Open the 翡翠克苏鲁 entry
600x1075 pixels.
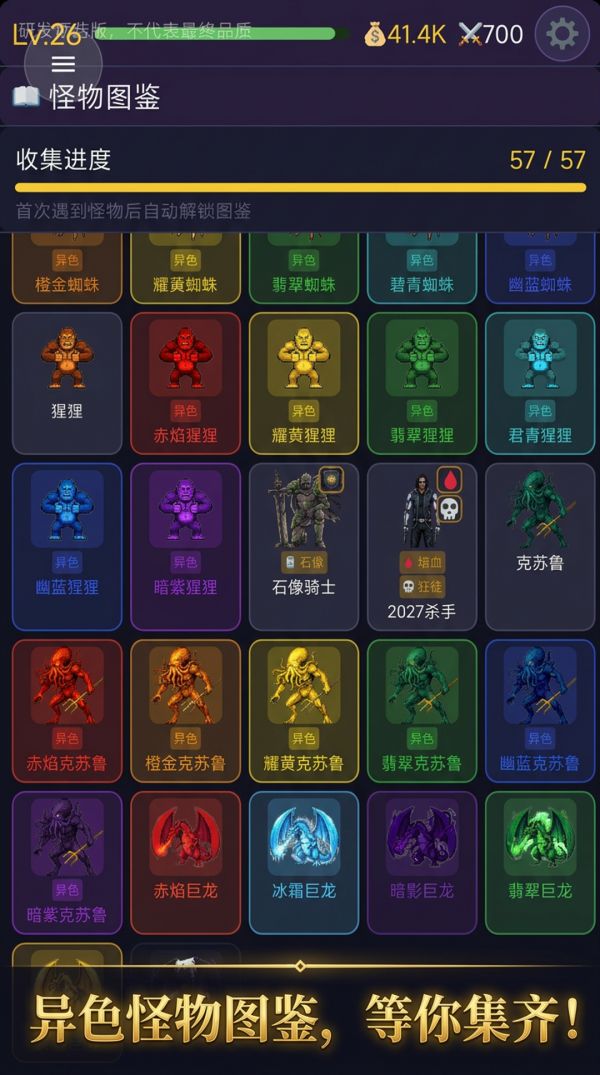click(x=421, y=710)
